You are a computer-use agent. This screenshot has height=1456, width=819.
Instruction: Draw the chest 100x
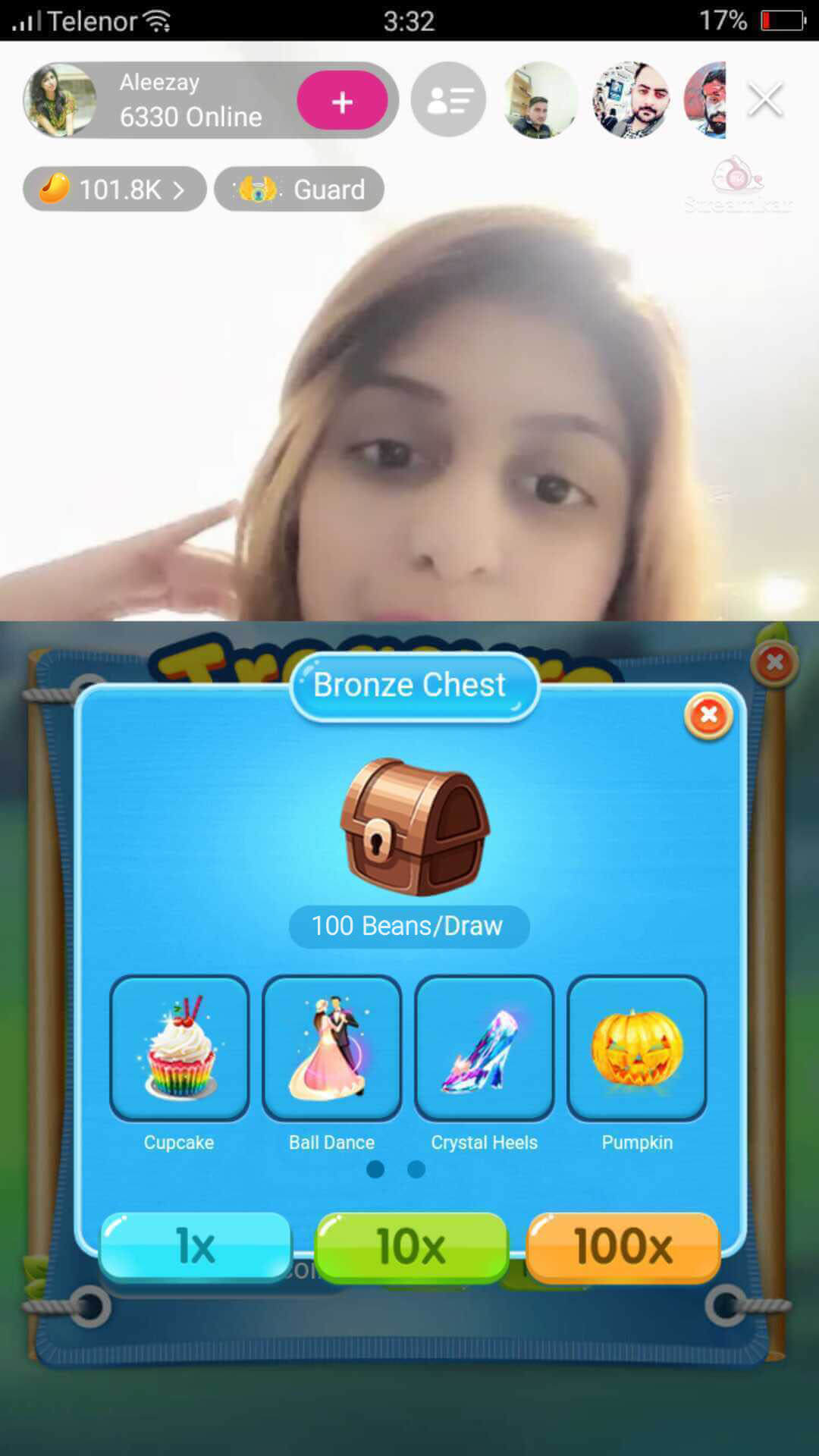623,1245
